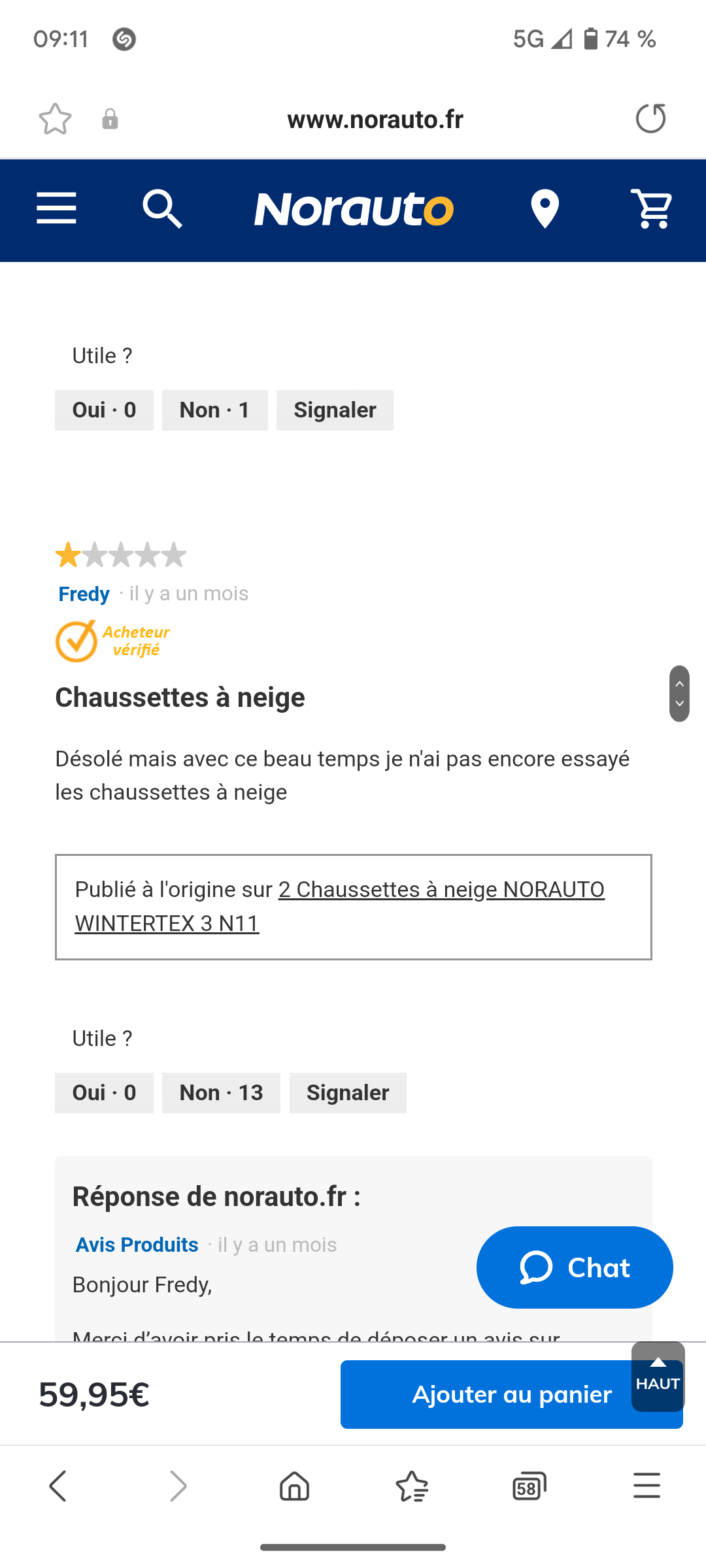Bookmark this page with the star

55,119
